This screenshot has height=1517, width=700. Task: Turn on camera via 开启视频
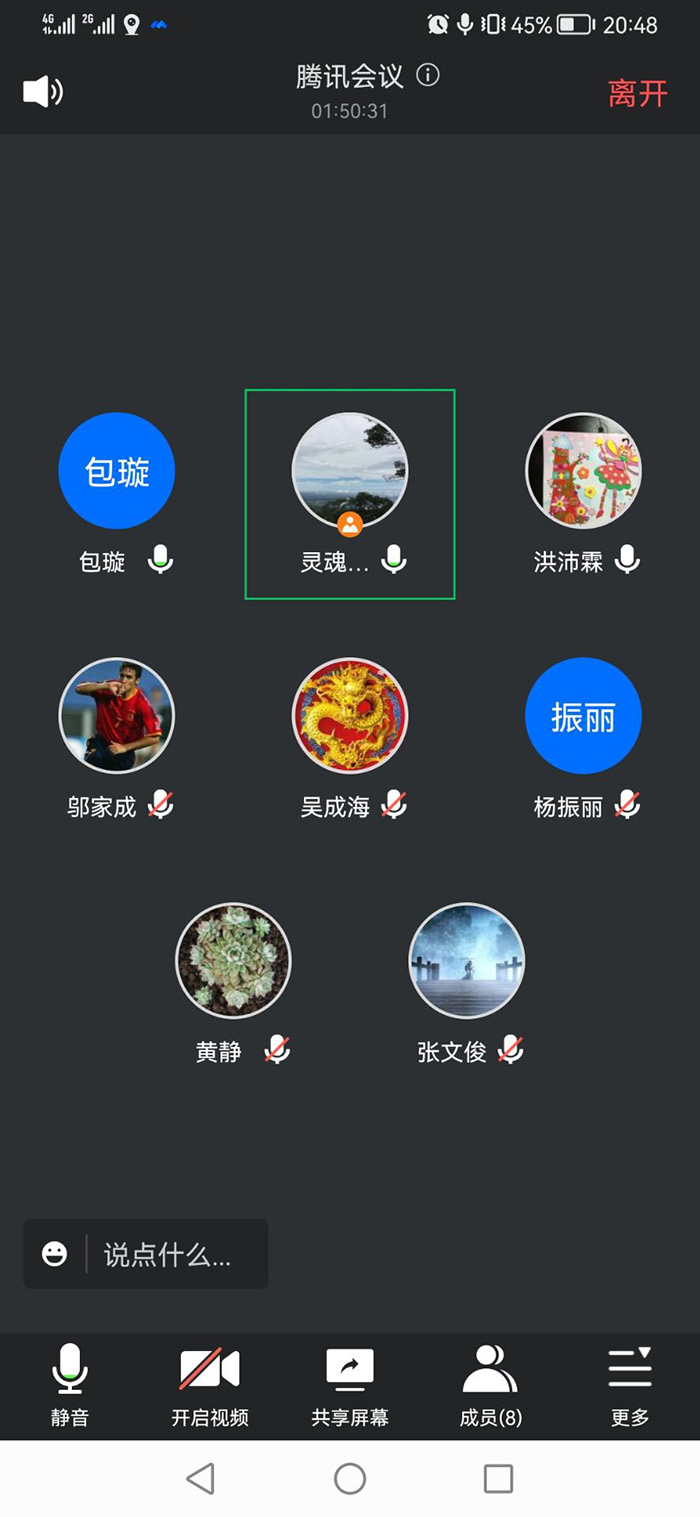209,1384
